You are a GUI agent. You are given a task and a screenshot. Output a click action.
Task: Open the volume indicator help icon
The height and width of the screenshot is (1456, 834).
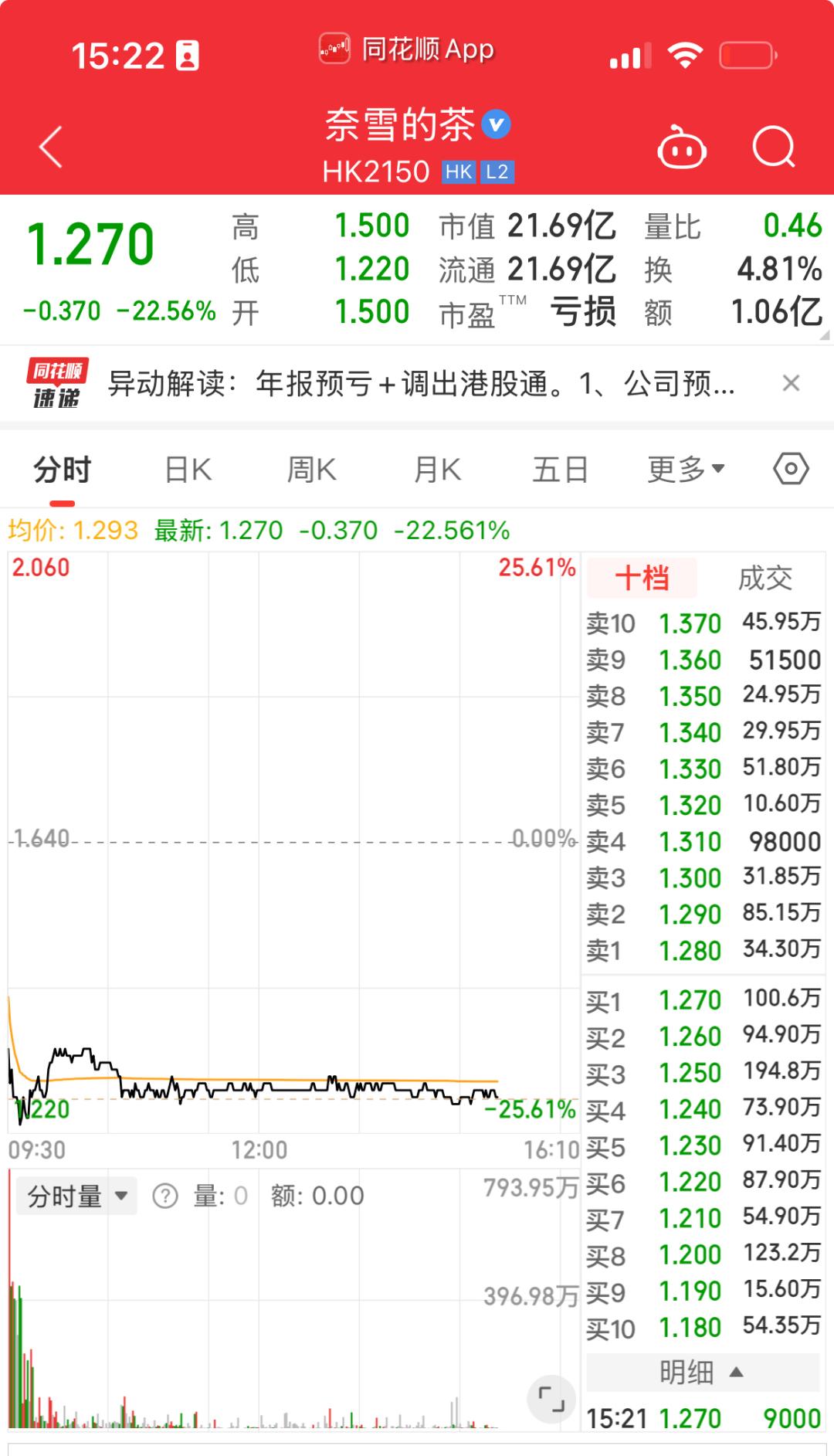click(x=165, y=1196)
